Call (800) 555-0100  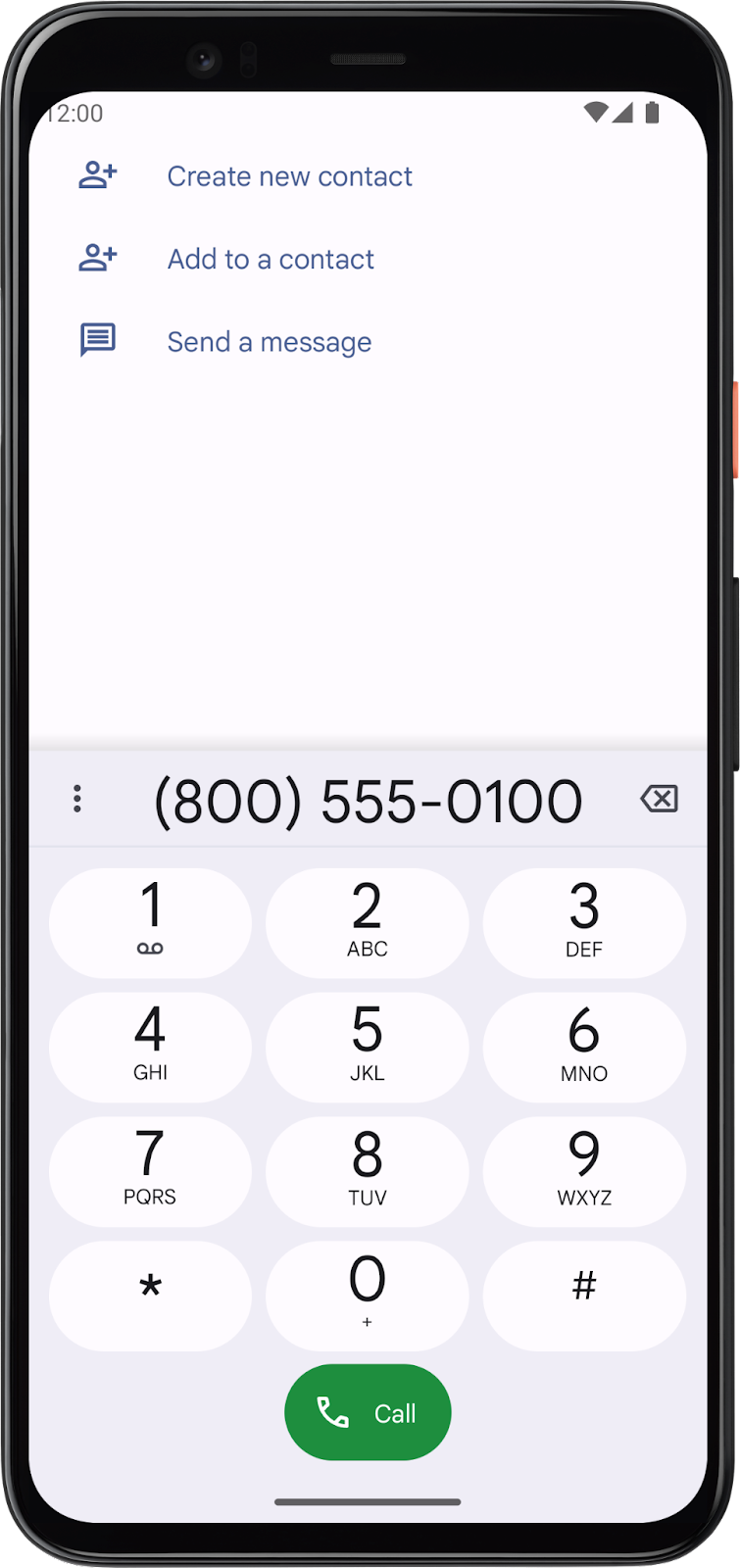pyautogui.click(x=368, y=1412)
